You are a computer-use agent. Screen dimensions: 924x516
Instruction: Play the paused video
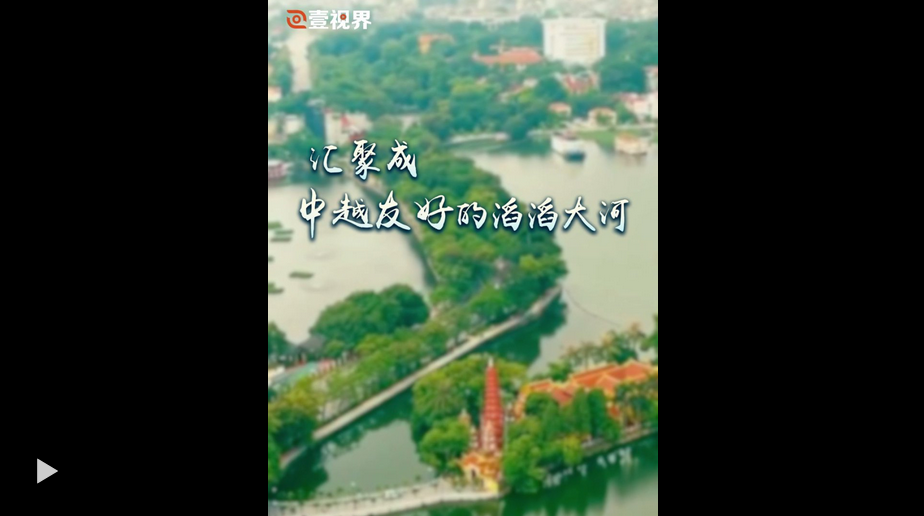(x=46, y=471)
